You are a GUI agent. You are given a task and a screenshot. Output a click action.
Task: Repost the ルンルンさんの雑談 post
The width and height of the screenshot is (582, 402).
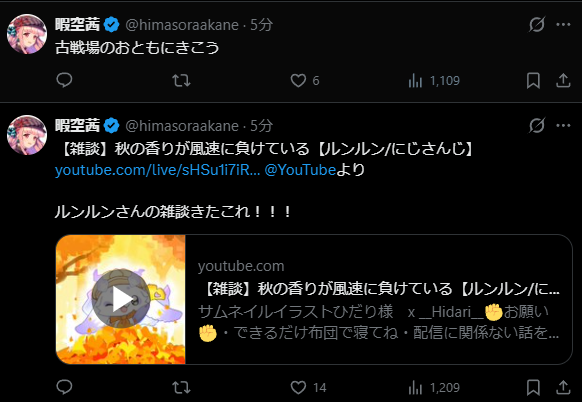(x=181, y=388)
